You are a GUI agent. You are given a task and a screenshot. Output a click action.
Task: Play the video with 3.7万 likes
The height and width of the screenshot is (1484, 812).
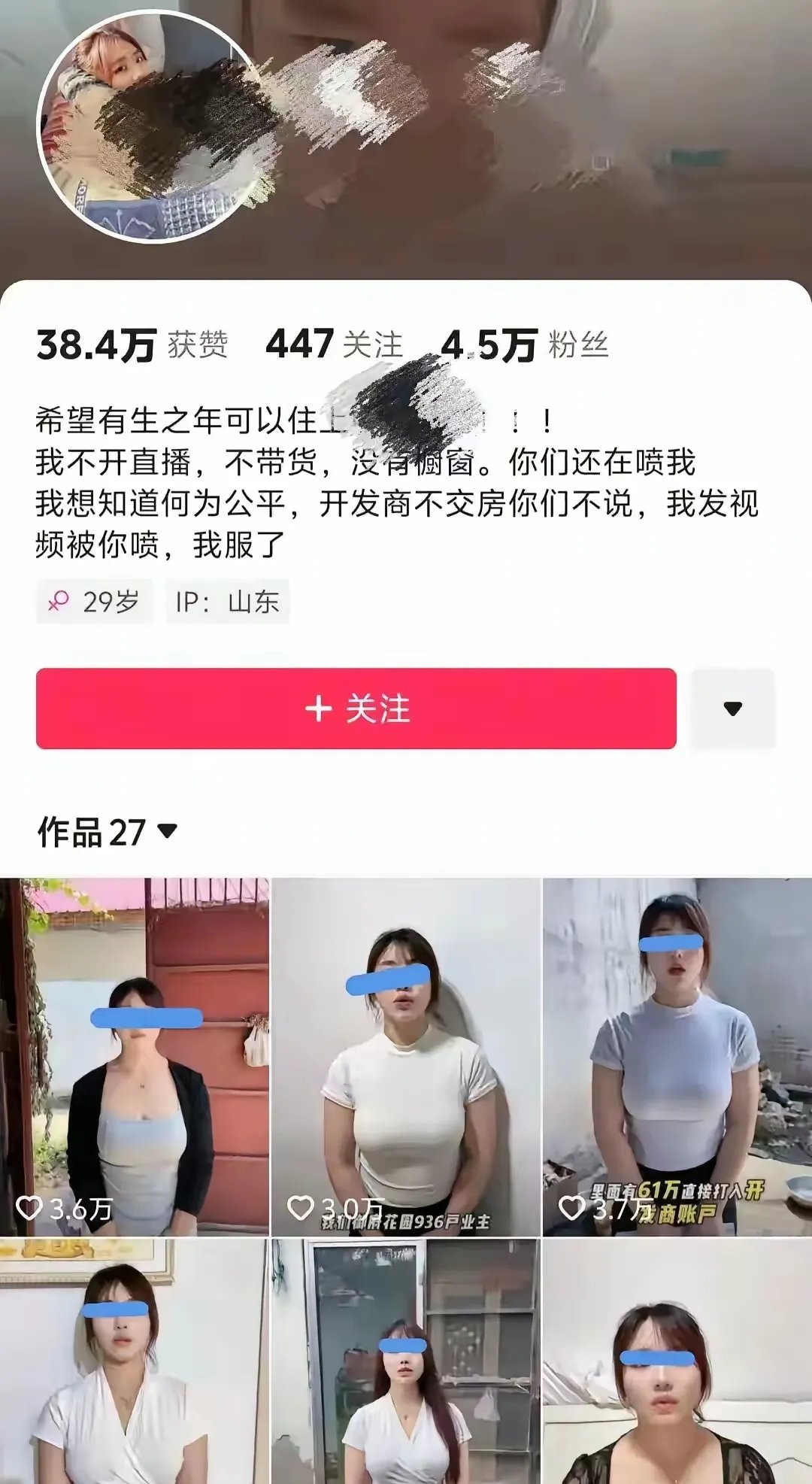pyautogui.click(x=677, y=1056)
